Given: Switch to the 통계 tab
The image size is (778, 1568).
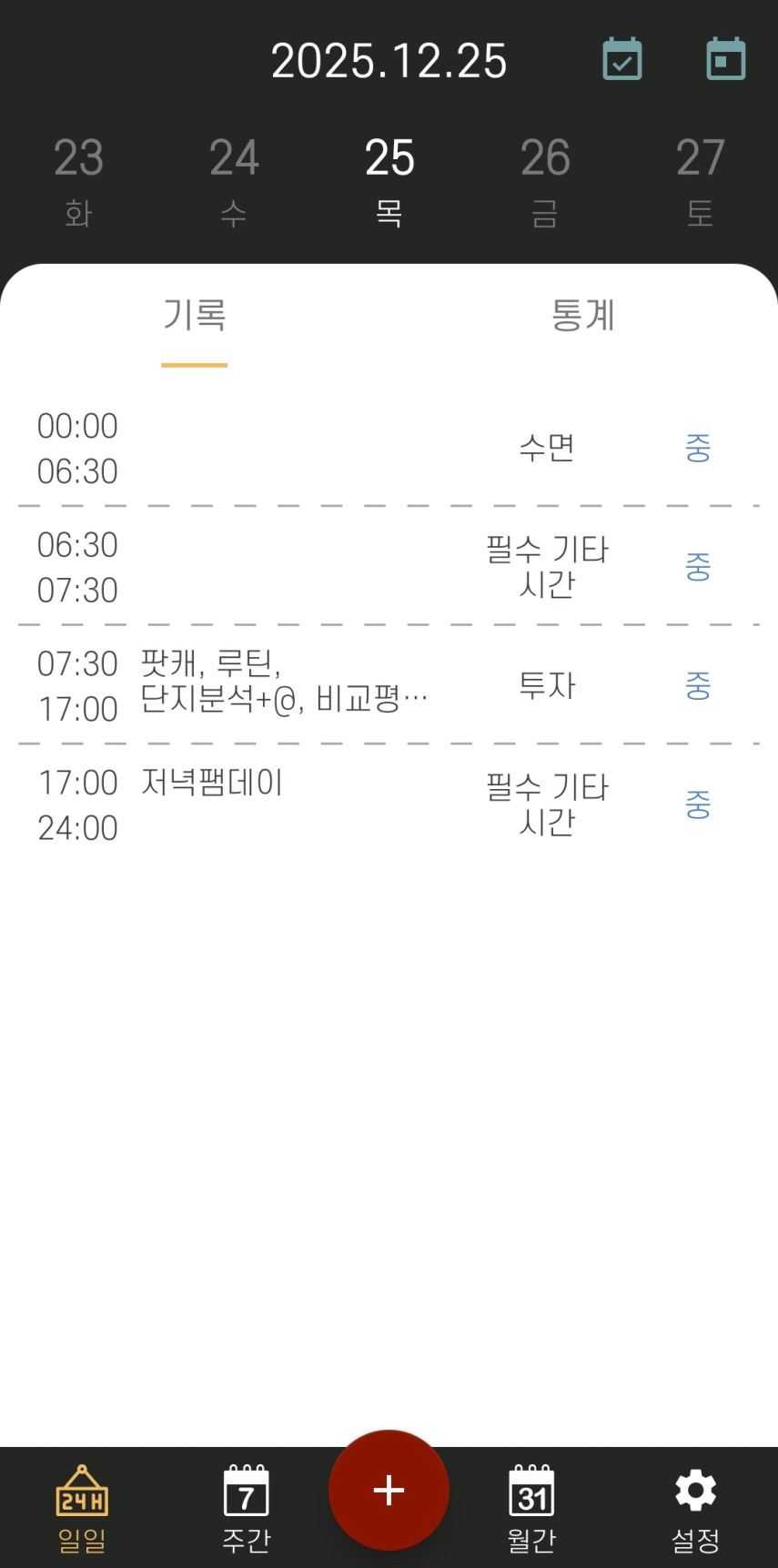Looking at the screenshot, I should [x=583, y=316].
